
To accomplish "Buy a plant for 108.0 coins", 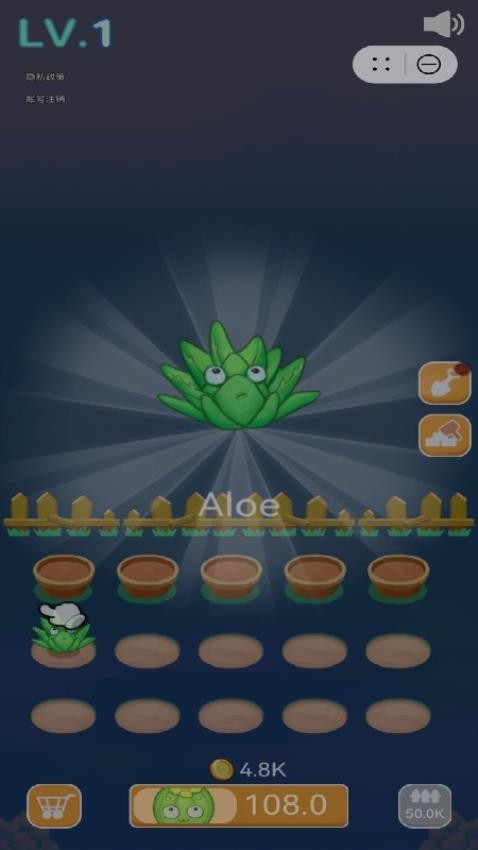I will point(238,806).
